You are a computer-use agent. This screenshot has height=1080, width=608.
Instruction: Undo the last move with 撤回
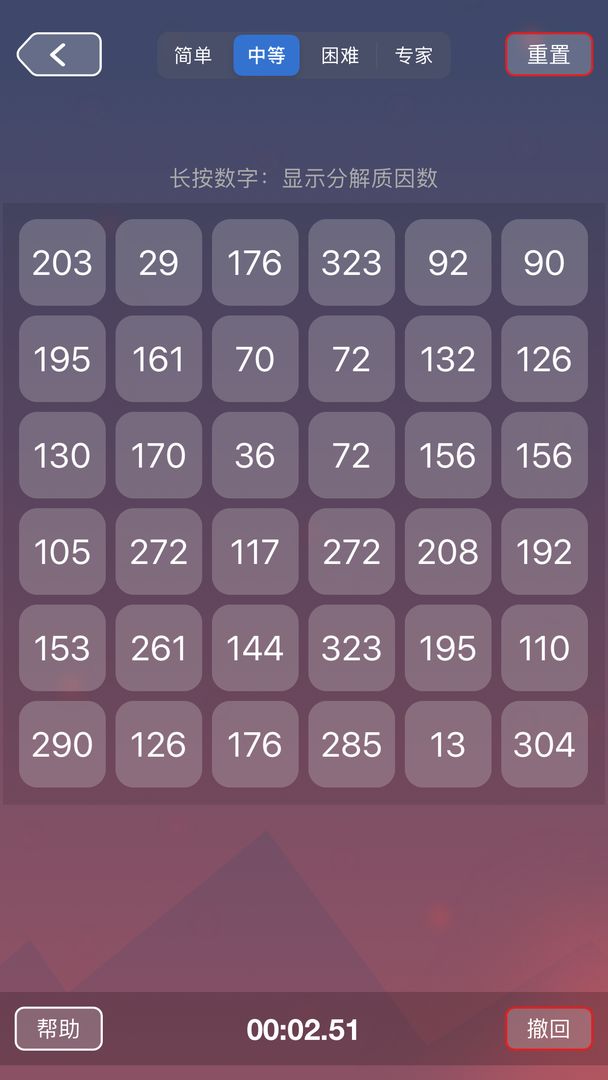click(x=548, y=1028)
